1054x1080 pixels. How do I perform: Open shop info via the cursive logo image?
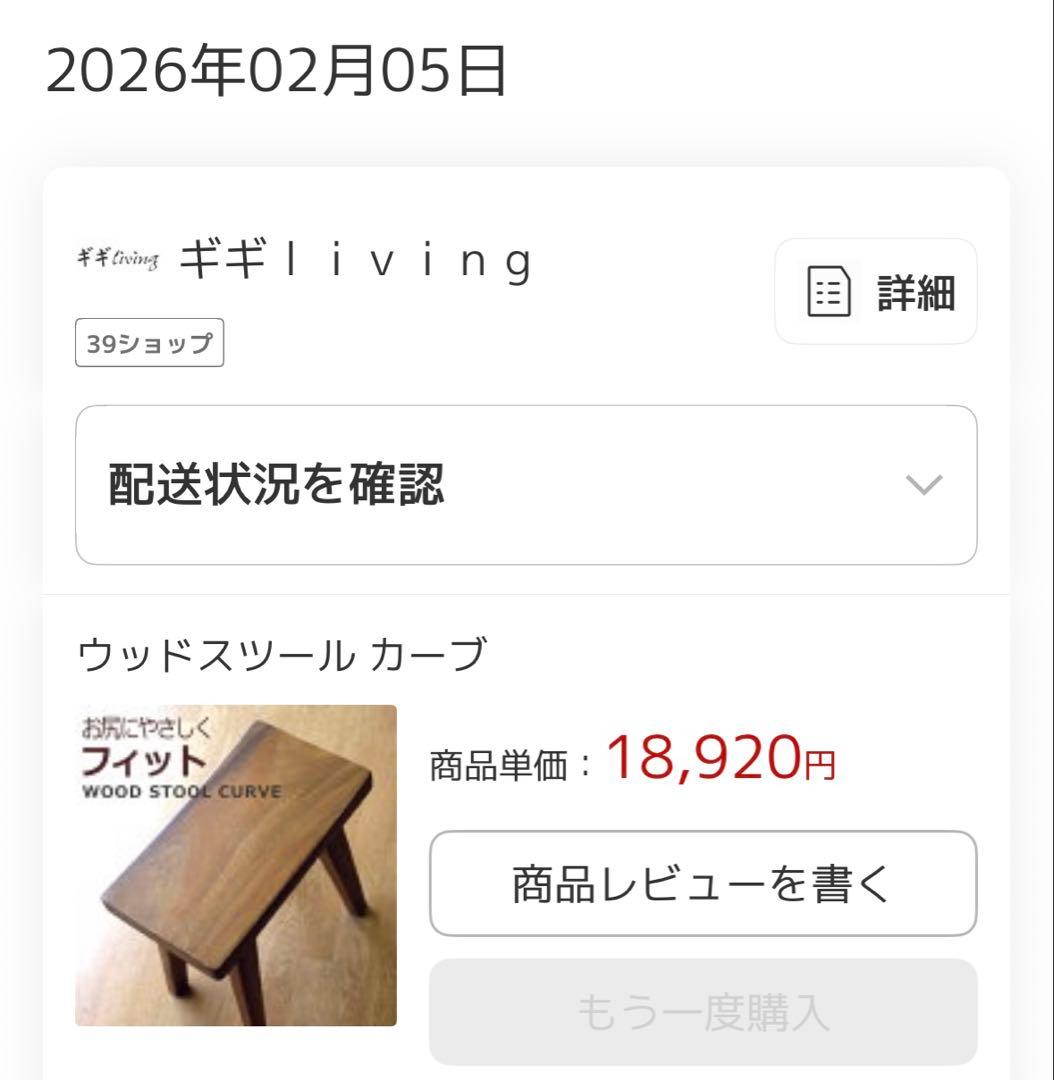click(x=116, y=258)
